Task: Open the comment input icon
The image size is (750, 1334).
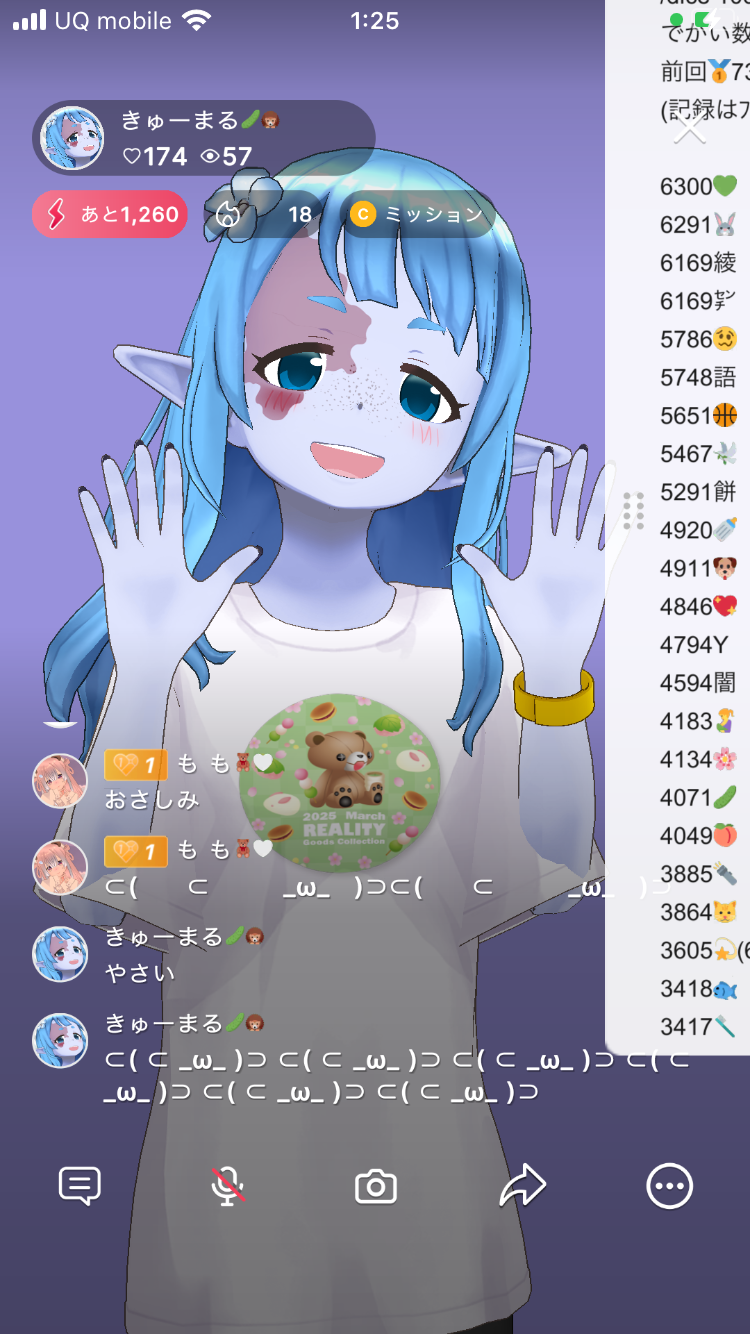Action: tap(80, 1186)
